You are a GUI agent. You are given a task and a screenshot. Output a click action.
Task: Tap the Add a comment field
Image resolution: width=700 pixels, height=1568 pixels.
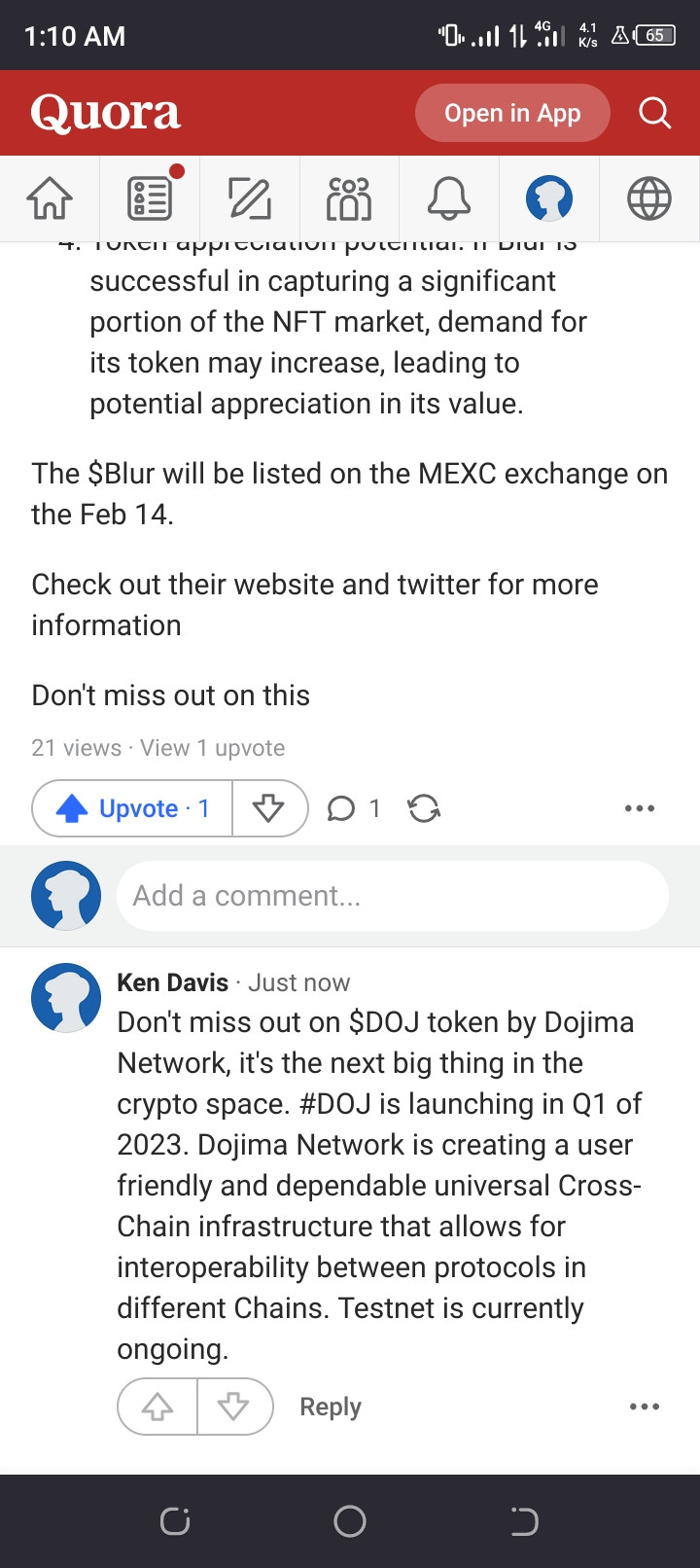pos(393,896)
